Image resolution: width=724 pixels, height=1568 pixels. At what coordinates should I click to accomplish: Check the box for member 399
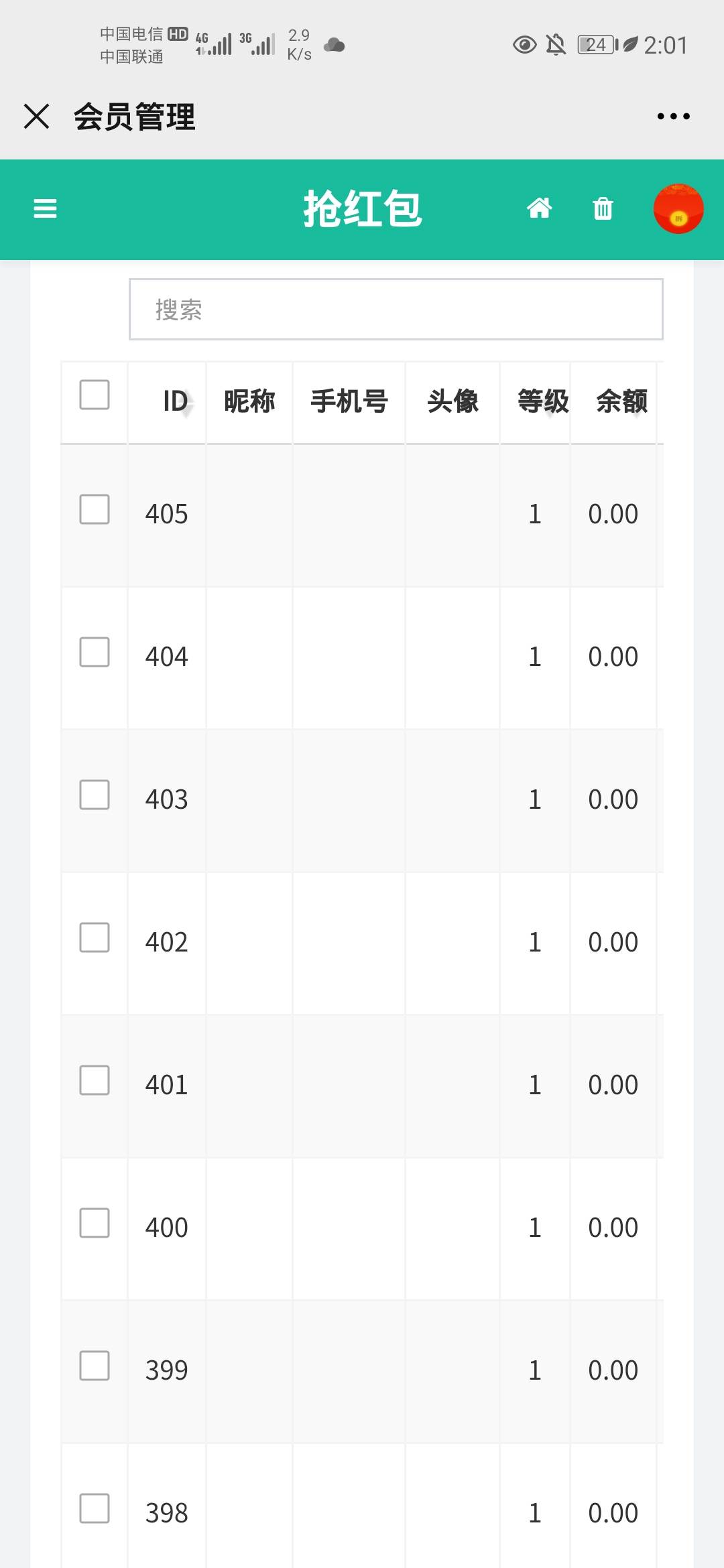coord(95,1366)
